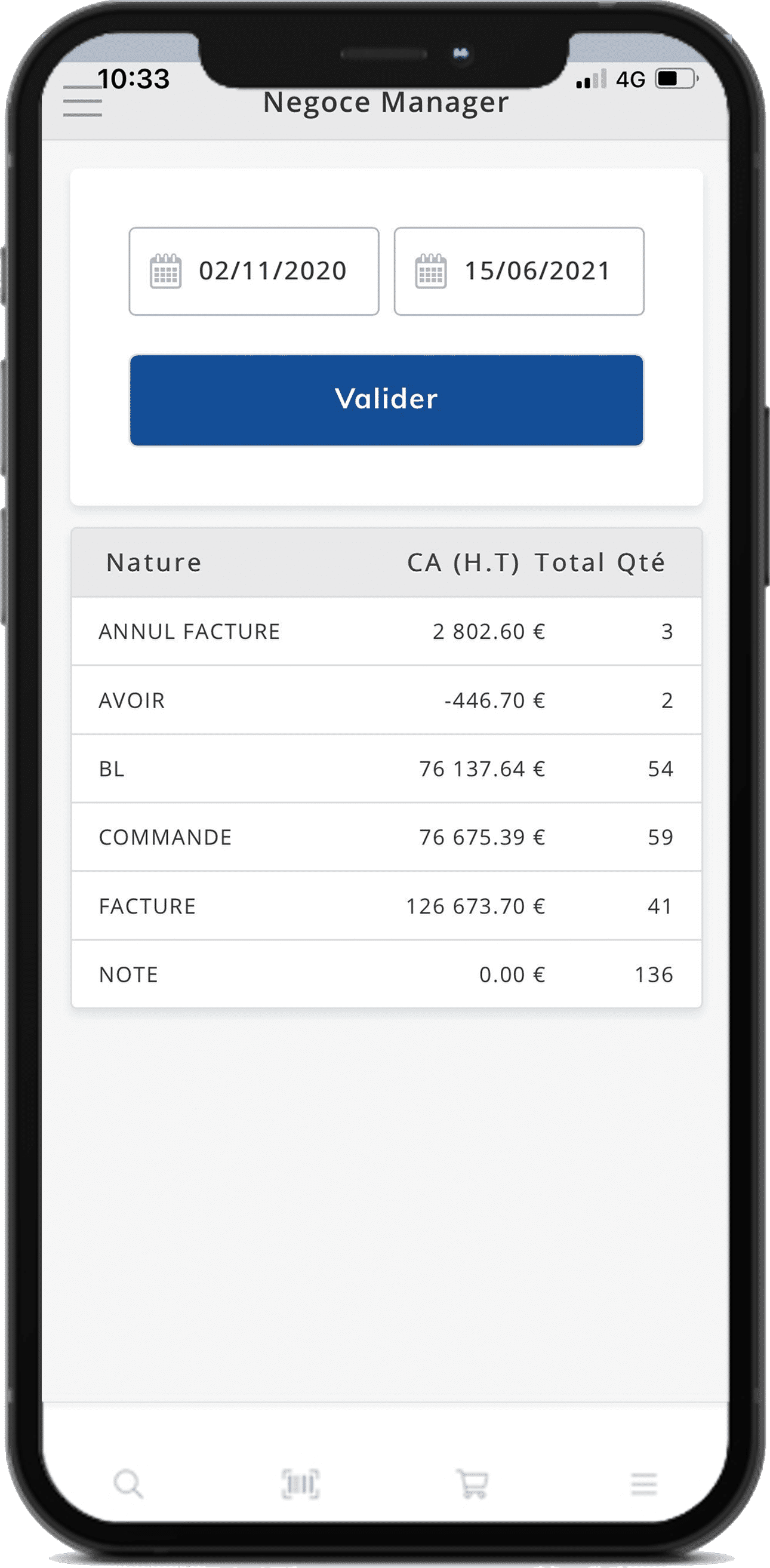Switch to the search tab
The image size is (770, 1568).
128,1483
